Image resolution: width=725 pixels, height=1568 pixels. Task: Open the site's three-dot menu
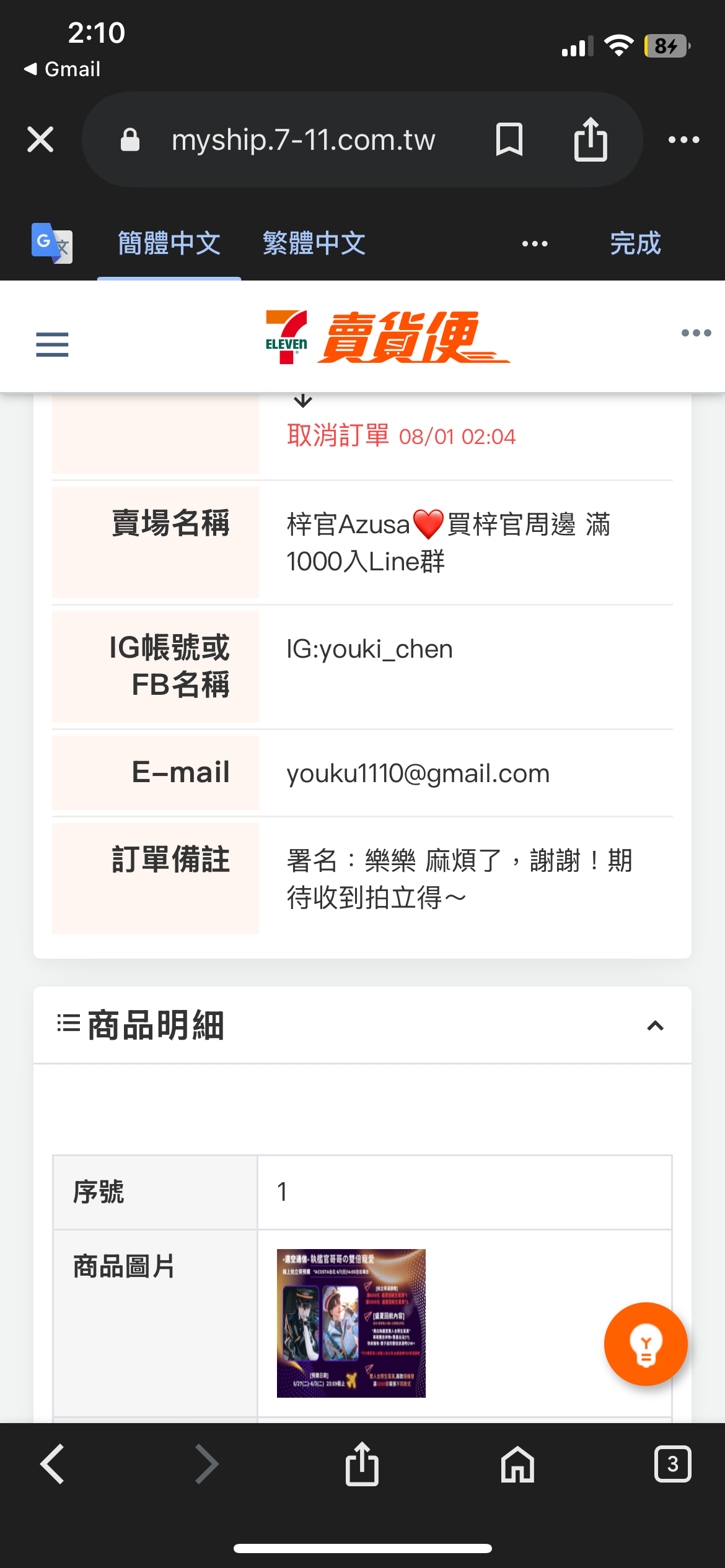click(x=696, y=333)
